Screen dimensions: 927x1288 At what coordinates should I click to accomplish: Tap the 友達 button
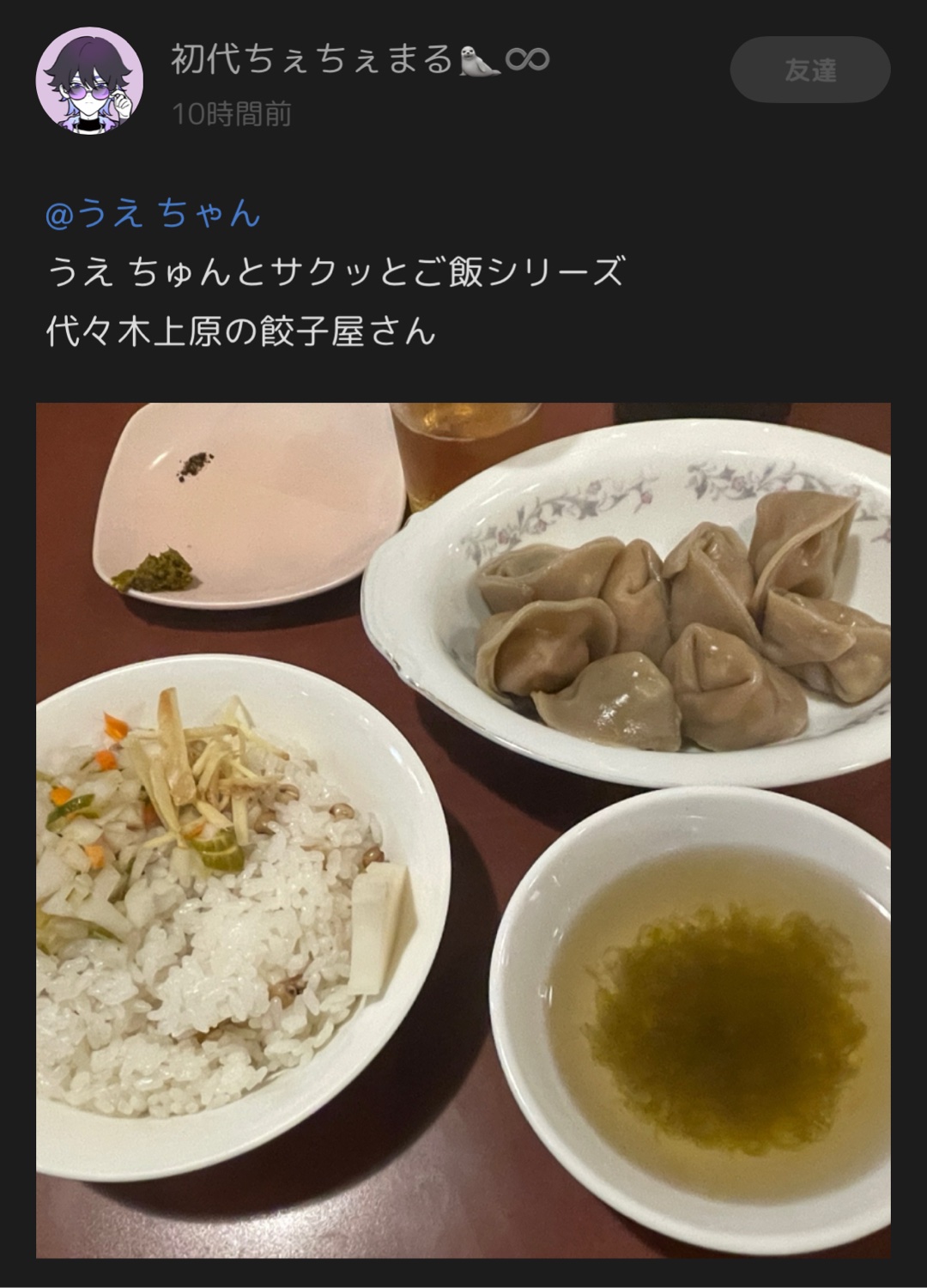click(x=809, y=70)
